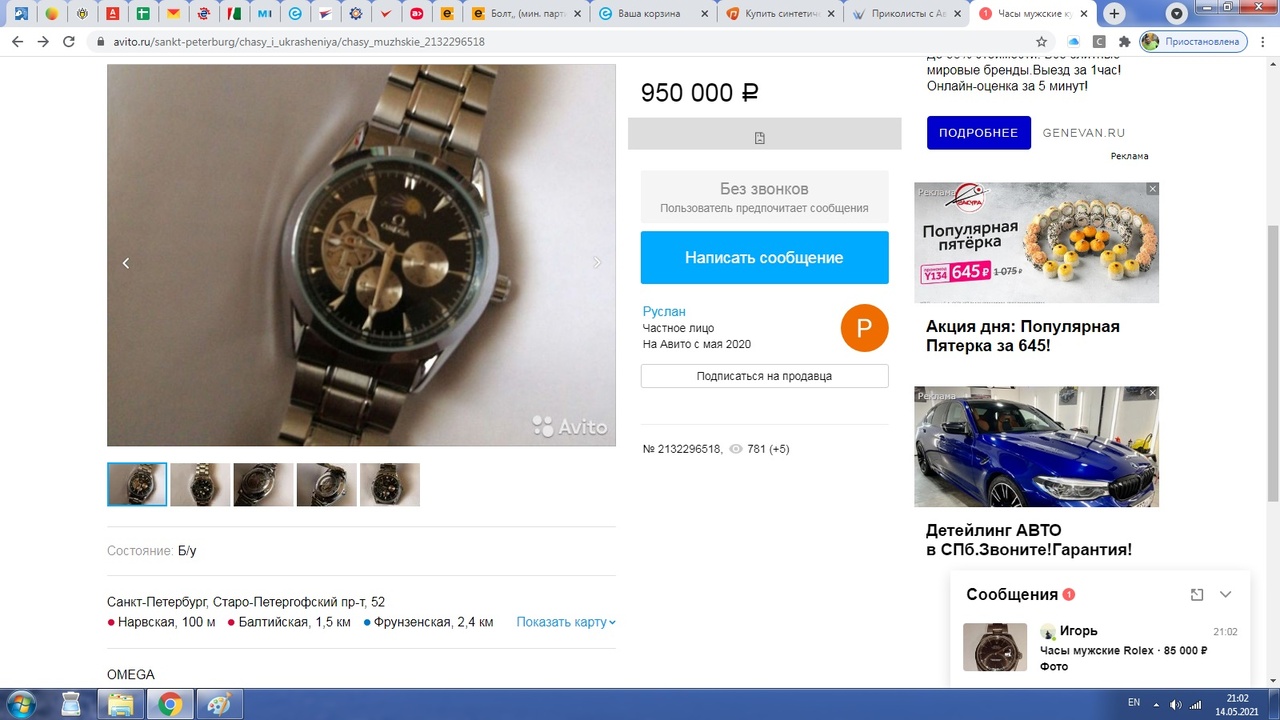
Task: Select the second watch thumbnail
Action: 200,485
